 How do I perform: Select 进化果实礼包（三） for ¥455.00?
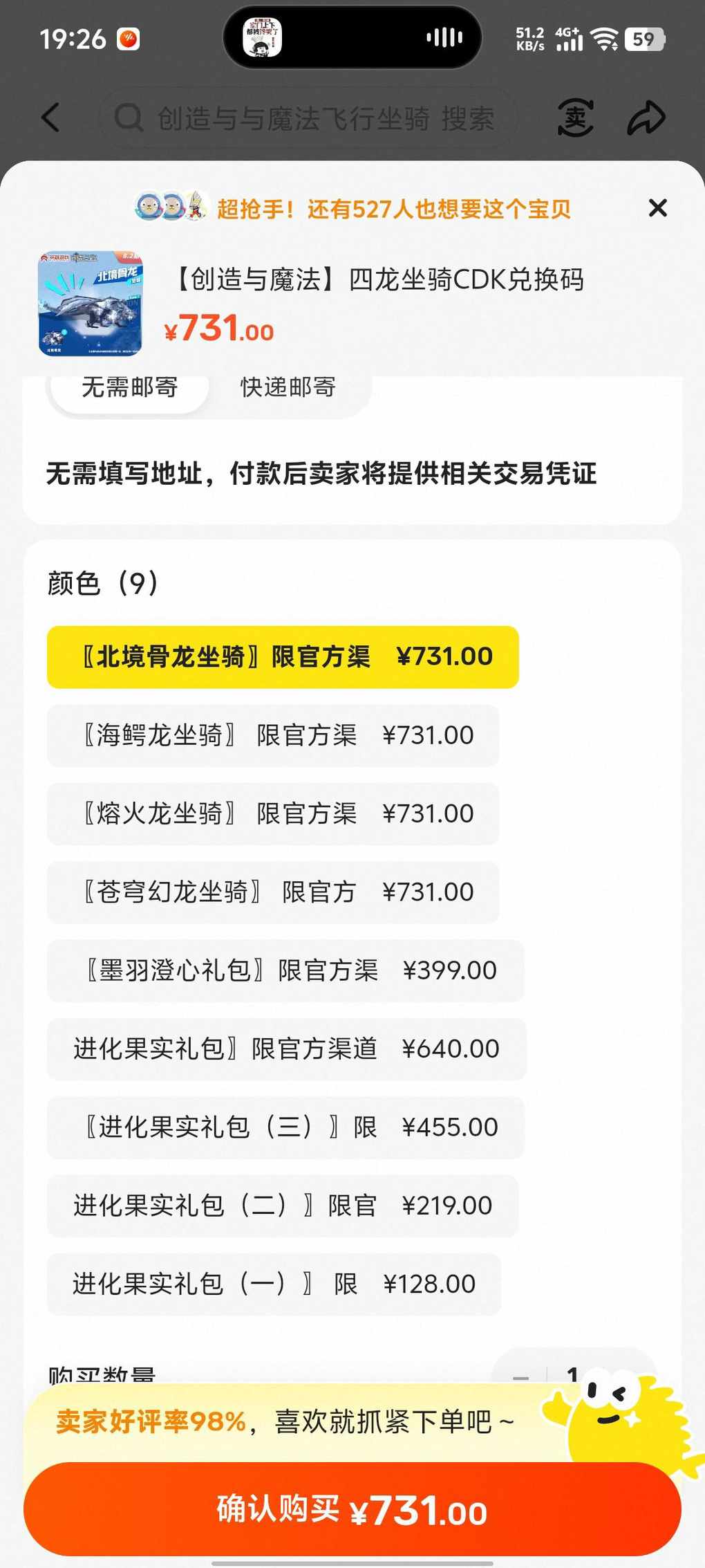click(x=285, y=1127)
